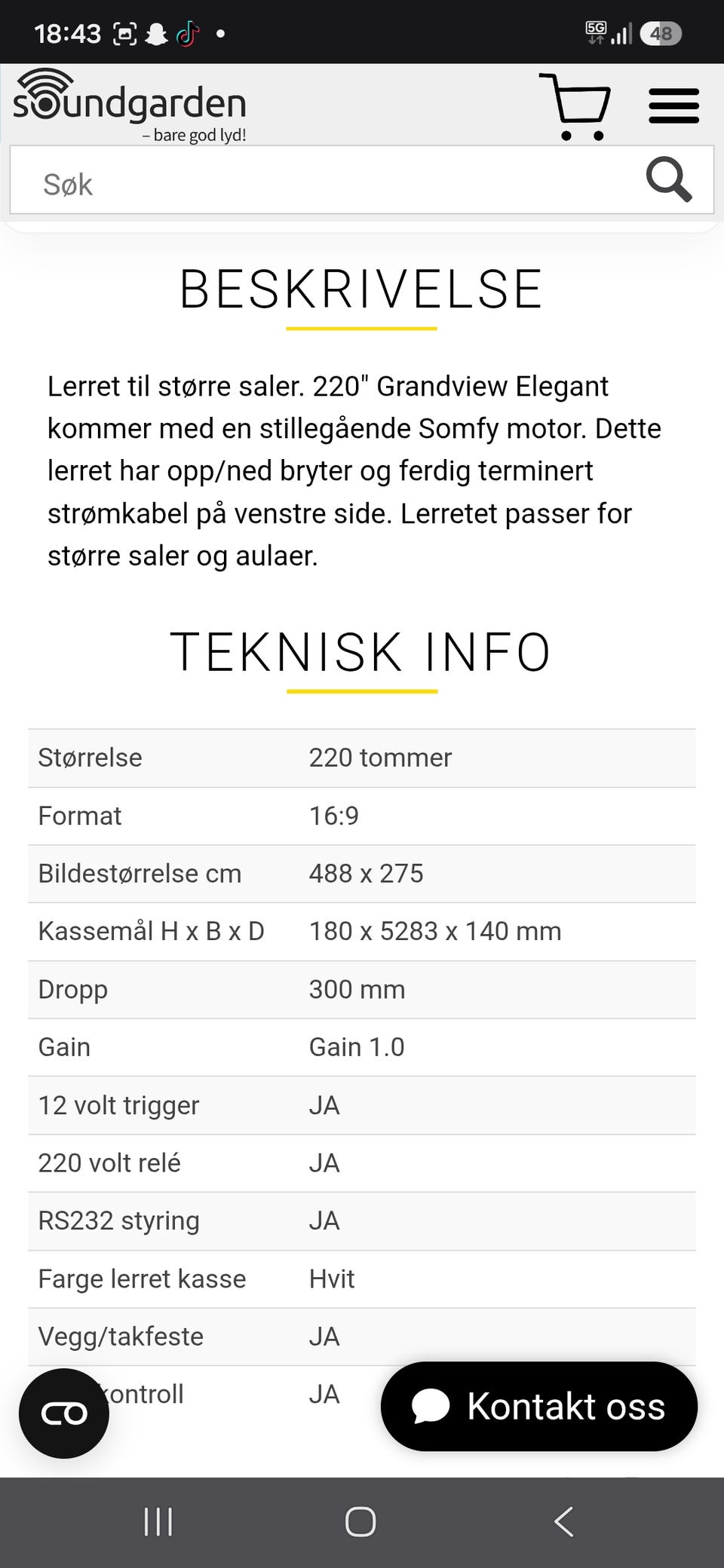Tap the magnifying glass search icon
This screenshot has width=724, height=1568.
[x=669, y=180]
